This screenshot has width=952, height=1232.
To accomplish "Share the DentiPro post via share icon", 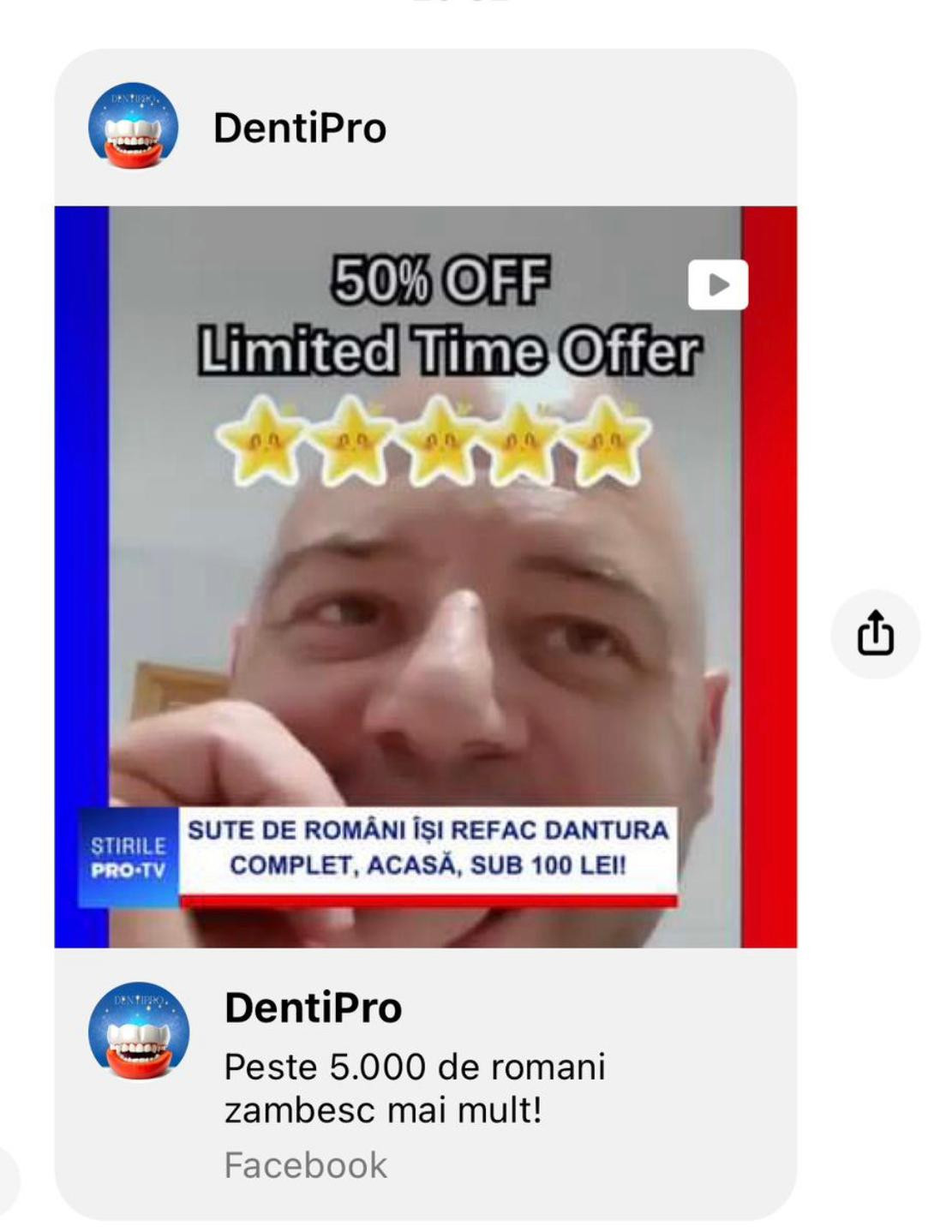I will click(875, 634).
